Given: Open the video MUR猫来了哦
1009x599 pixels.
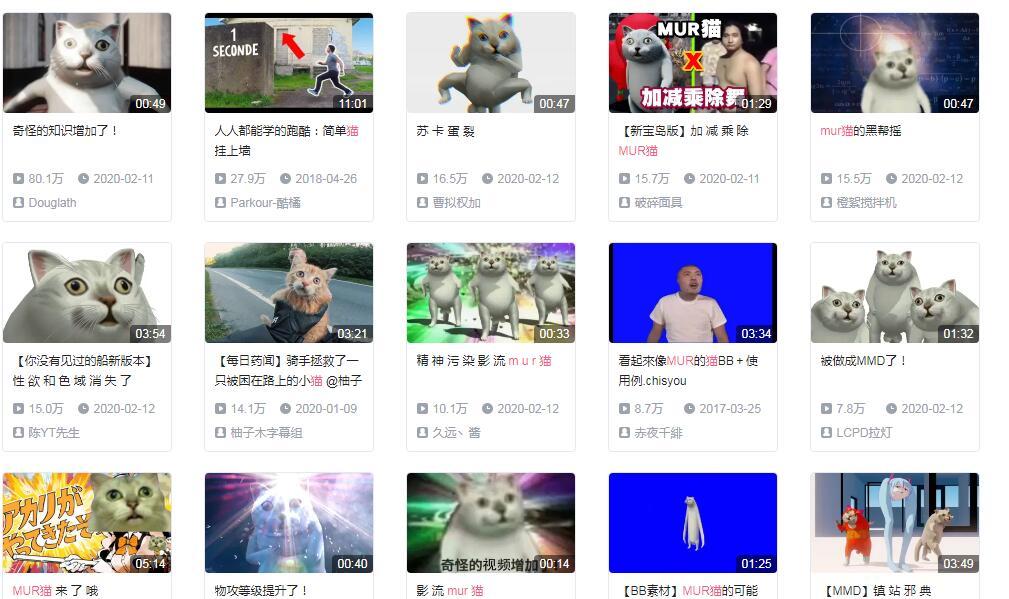Looking at the screenshot, I should [x=87, y=522].
